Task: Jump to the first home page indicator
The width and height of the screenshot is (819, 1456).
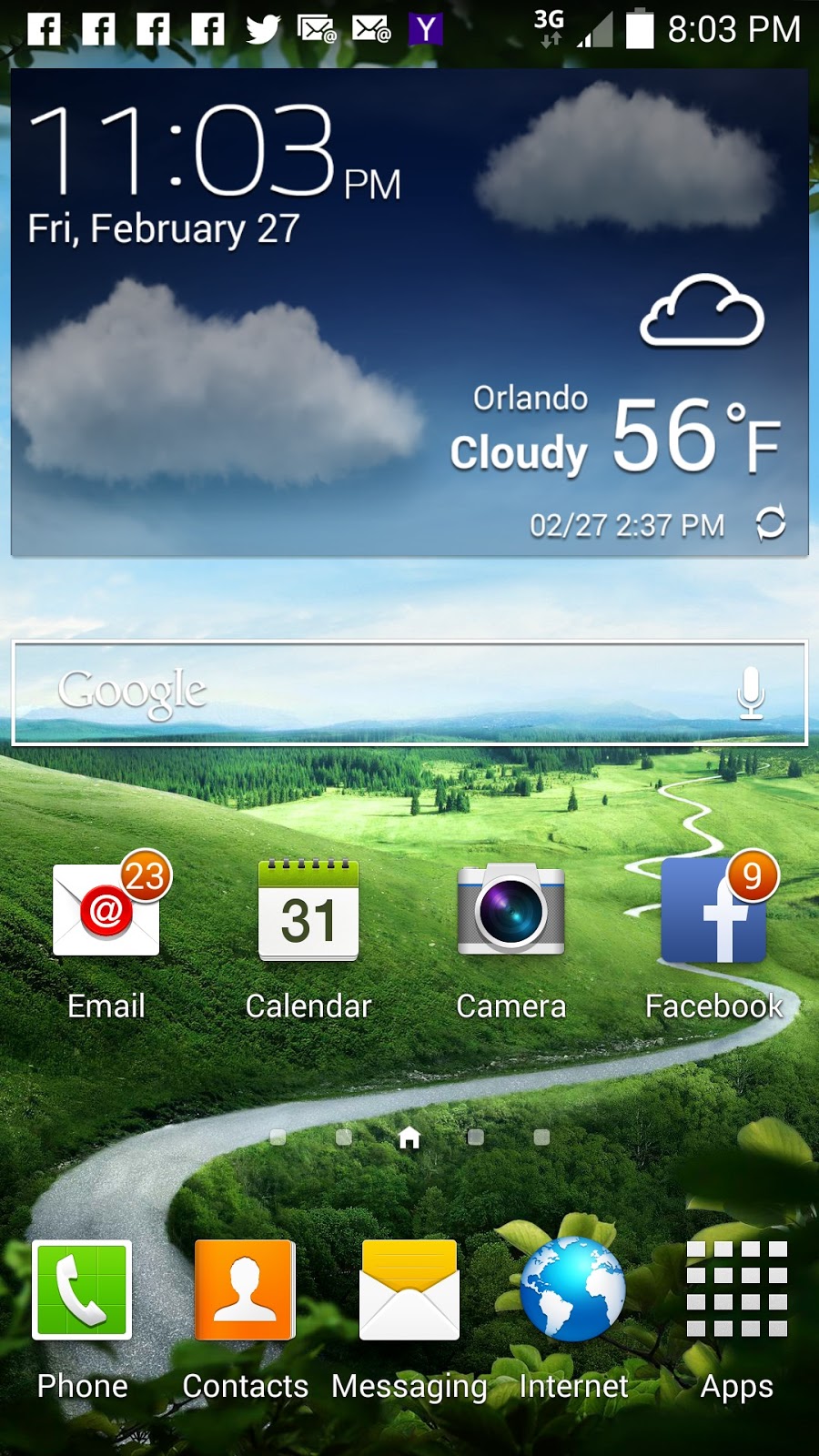Action: 278,1137
